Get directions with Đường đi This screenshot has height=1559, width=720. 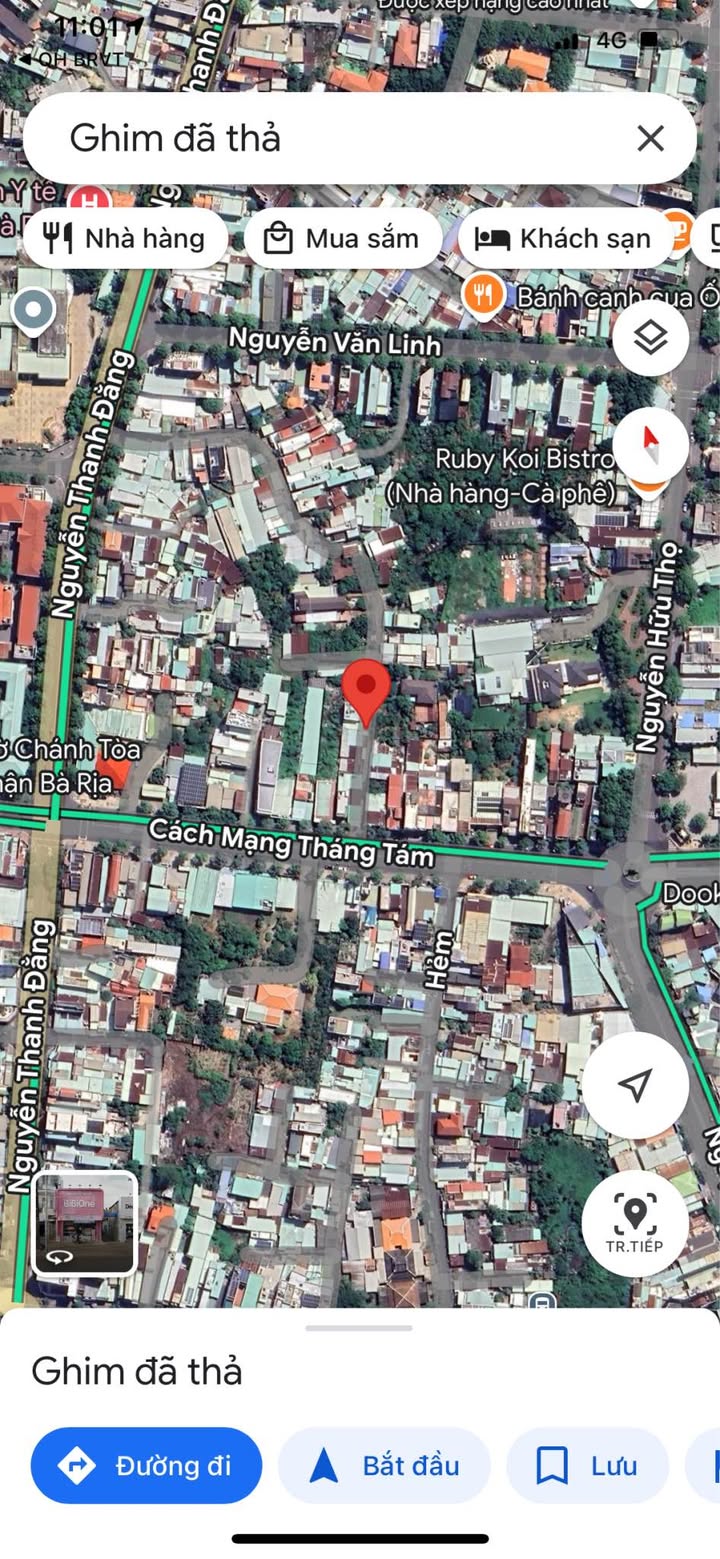click(x=146, y=1465)
